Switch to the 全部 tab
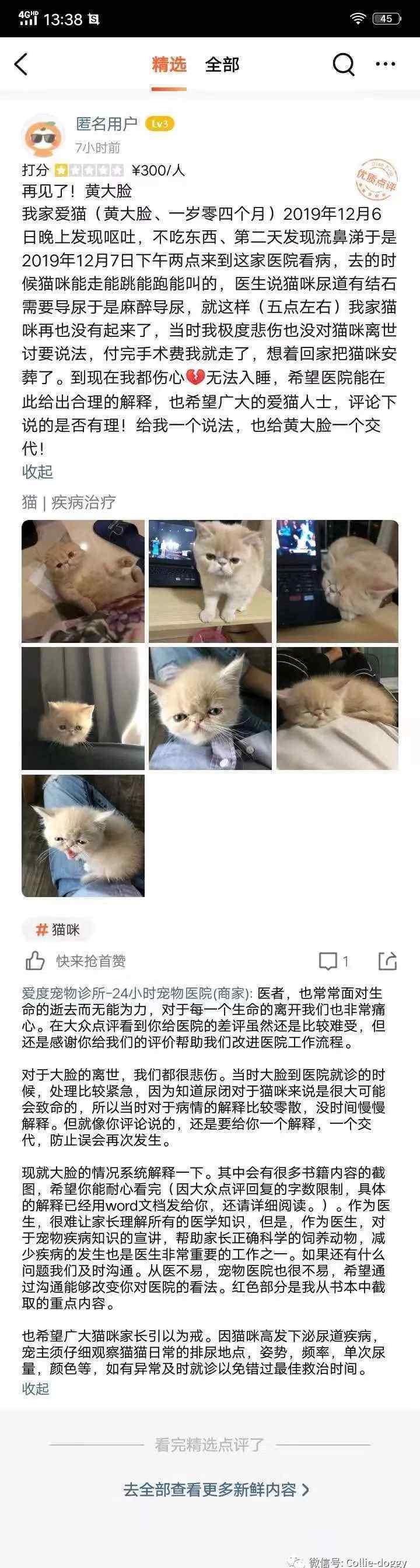420x1568 pixels. pos(222,65)
